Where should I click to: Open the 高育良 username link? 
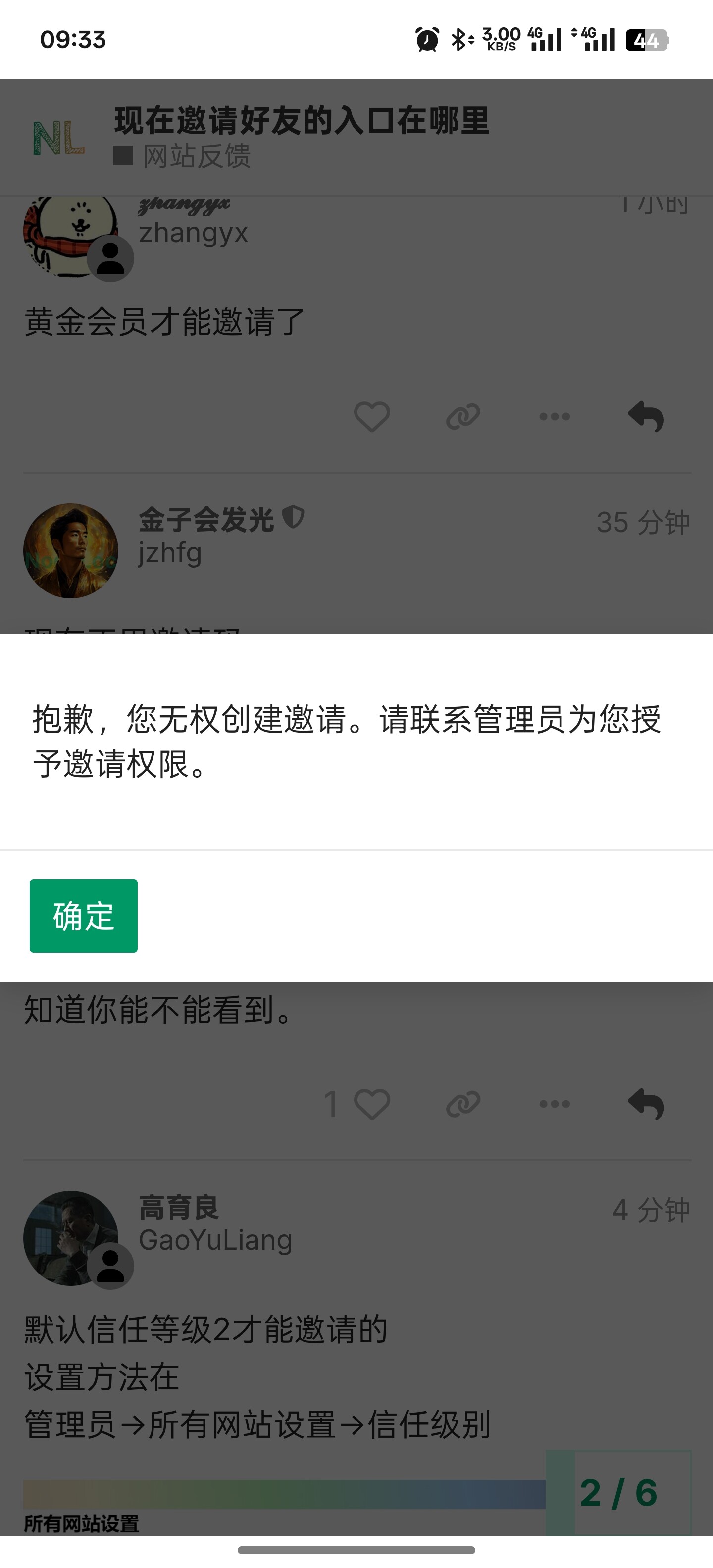coord(178,1208)
